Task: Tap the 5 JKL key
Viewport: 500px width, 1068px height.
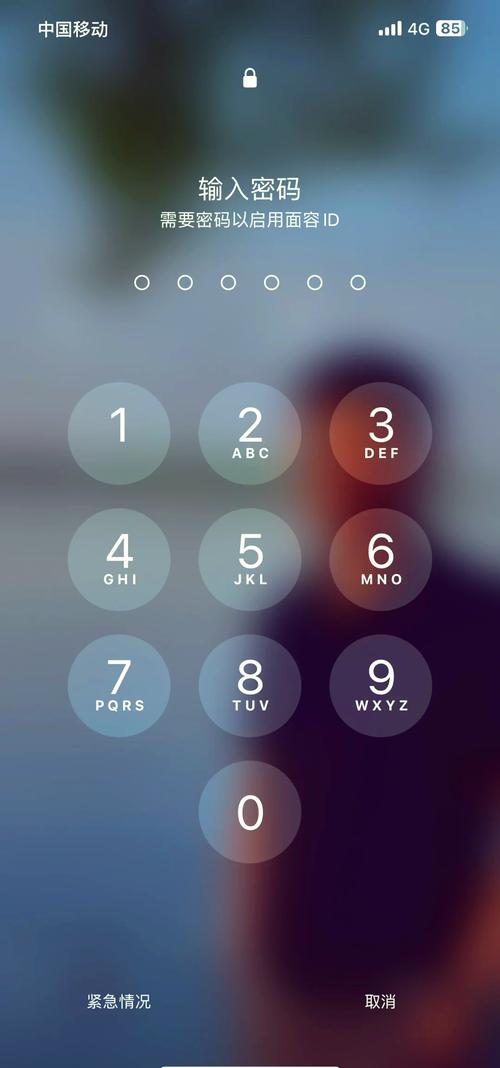Action: pyautogui.click(x=250, y=559)
